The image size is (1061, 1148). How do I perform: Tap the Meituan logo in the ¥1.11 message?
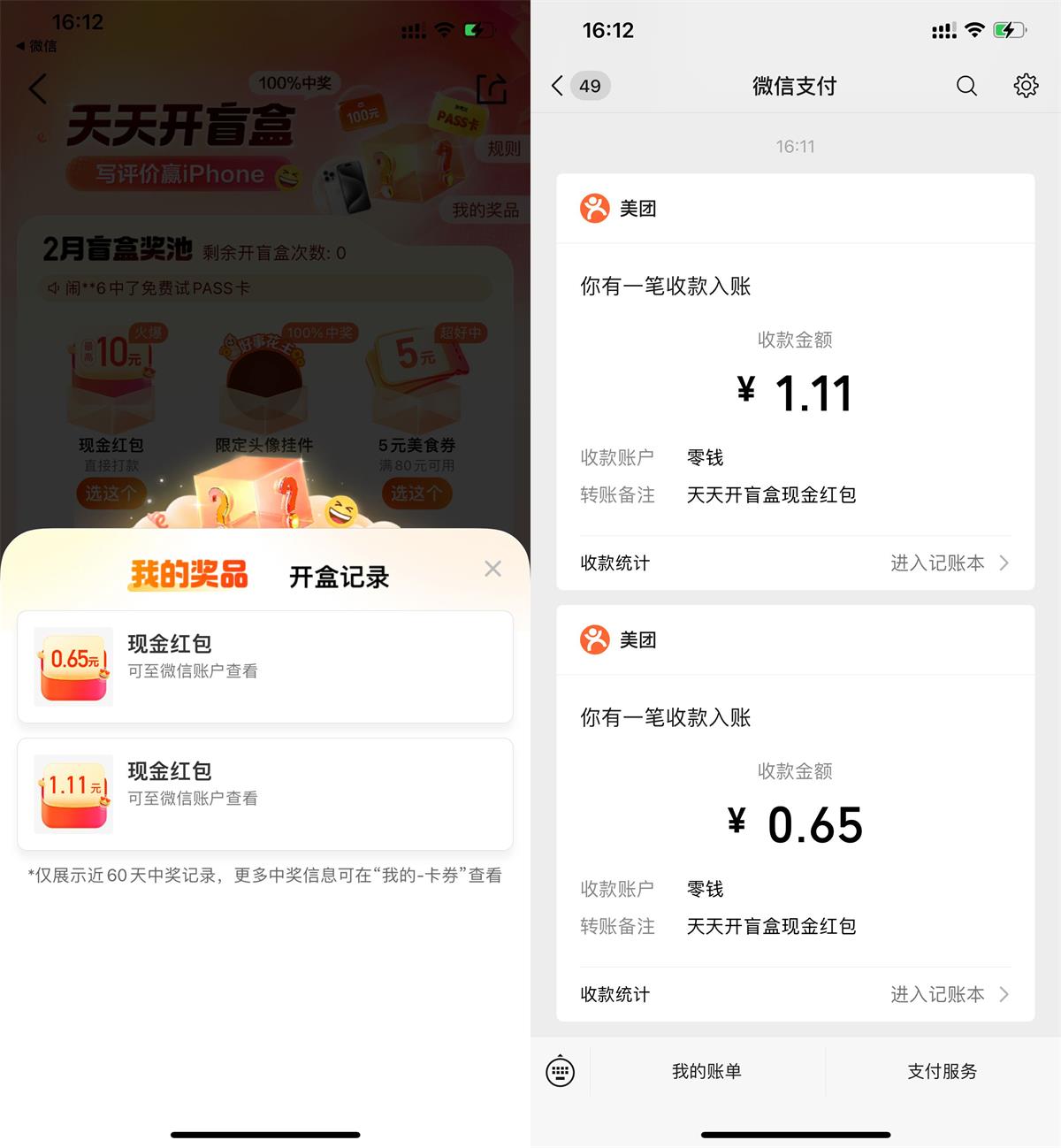coord(596,208)
